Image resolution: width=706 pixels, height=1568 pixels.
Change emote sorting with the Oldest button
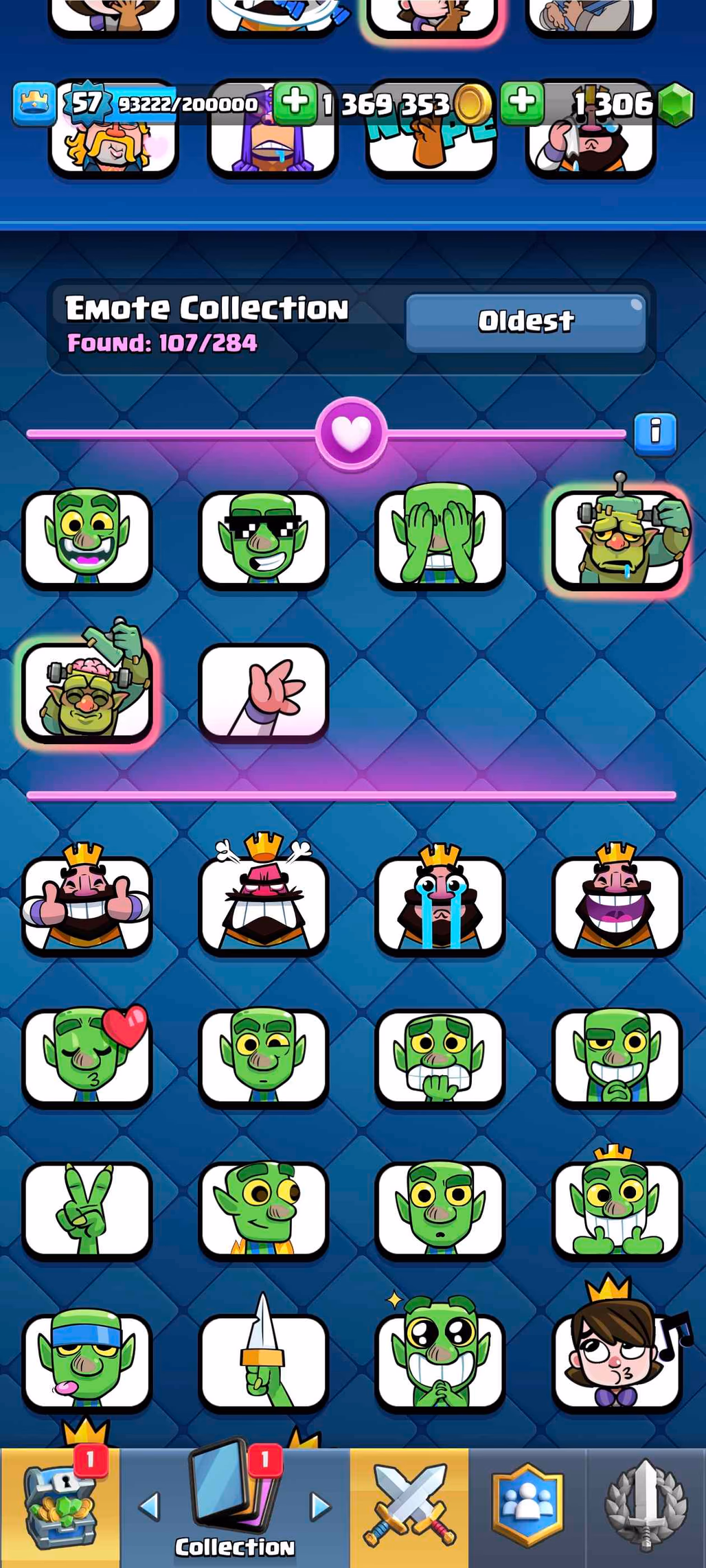pos(525,322)
